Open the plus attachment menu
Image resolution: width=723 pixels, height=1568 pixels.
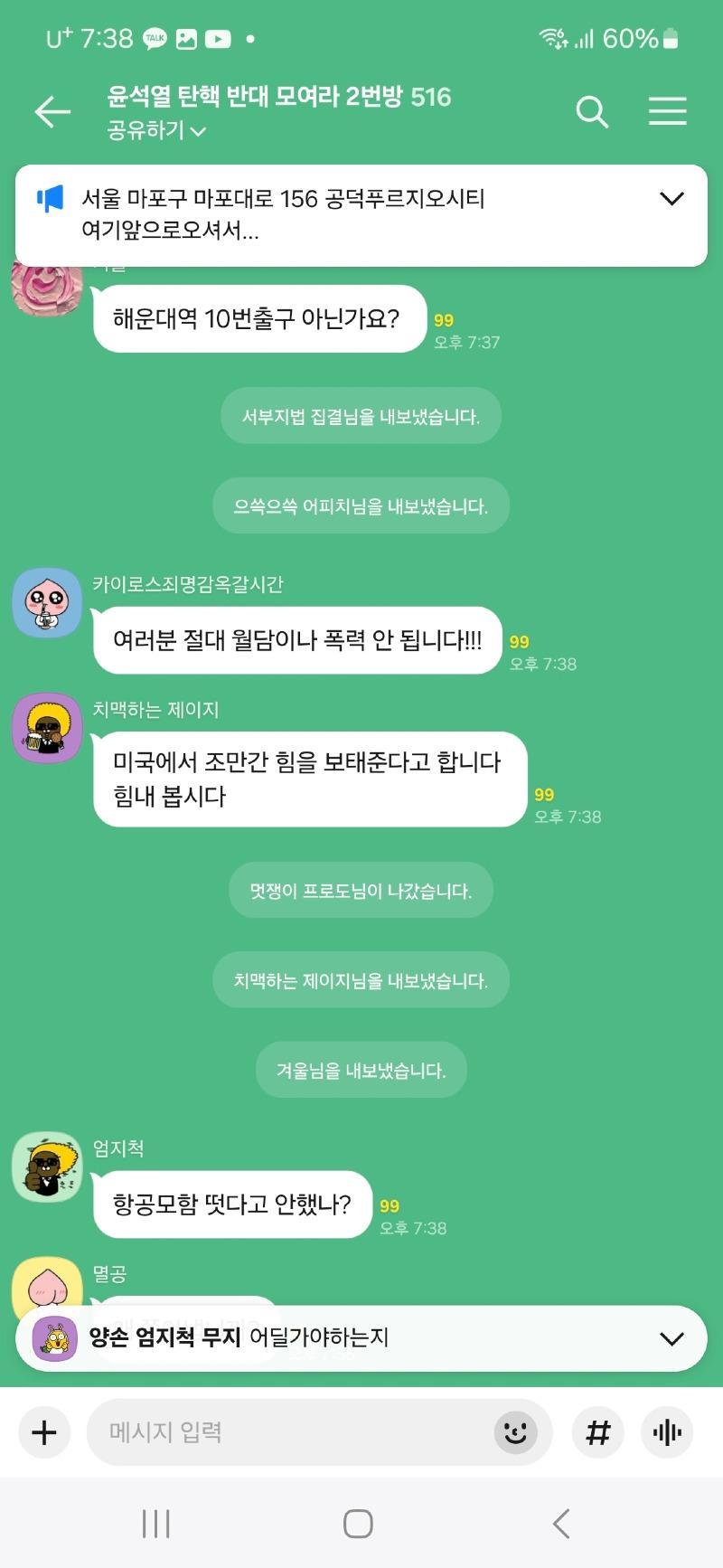[x=44, y=1432]
